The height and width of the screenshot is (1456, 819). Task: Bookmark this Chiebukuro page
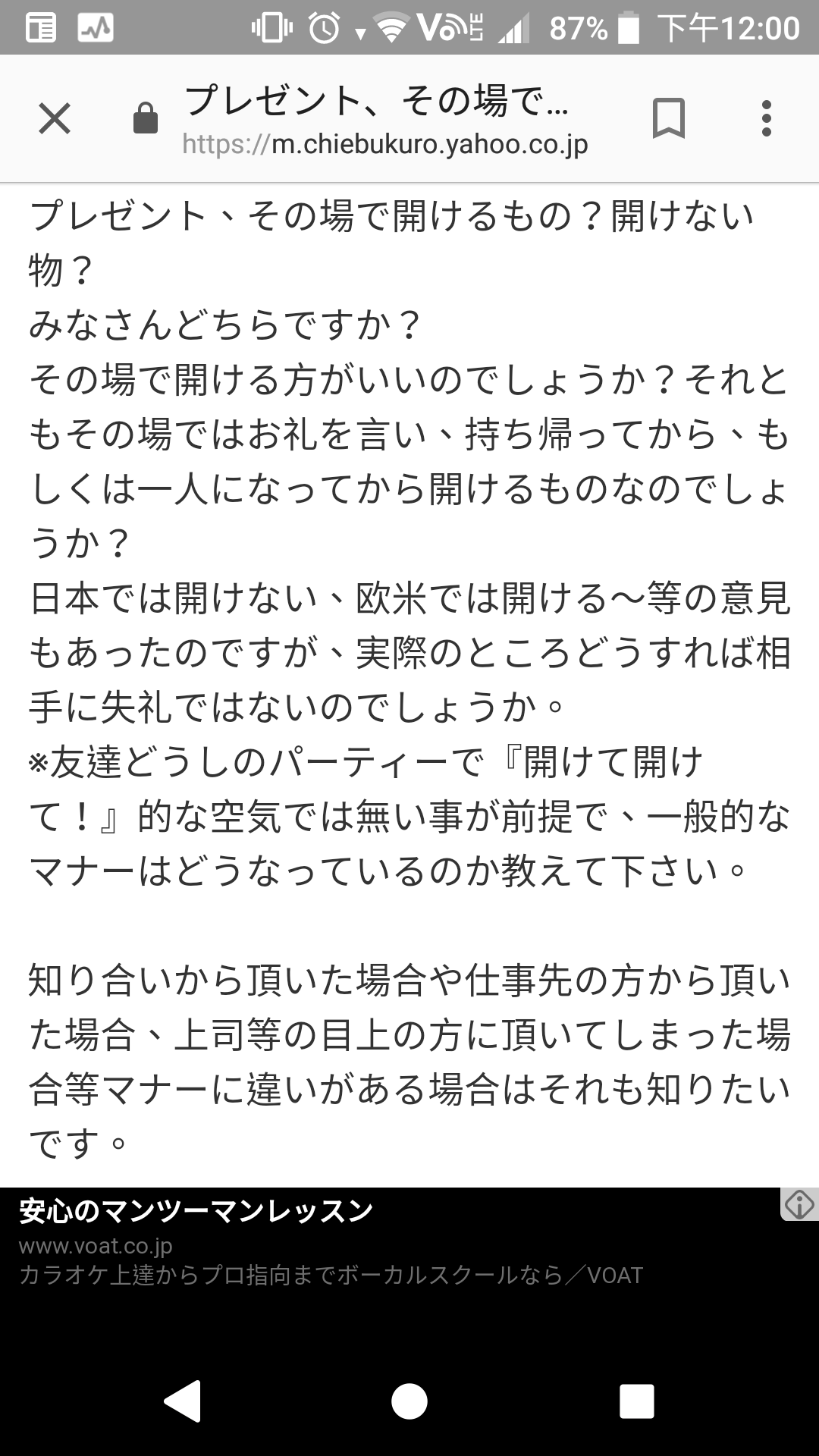coord(668,119)
